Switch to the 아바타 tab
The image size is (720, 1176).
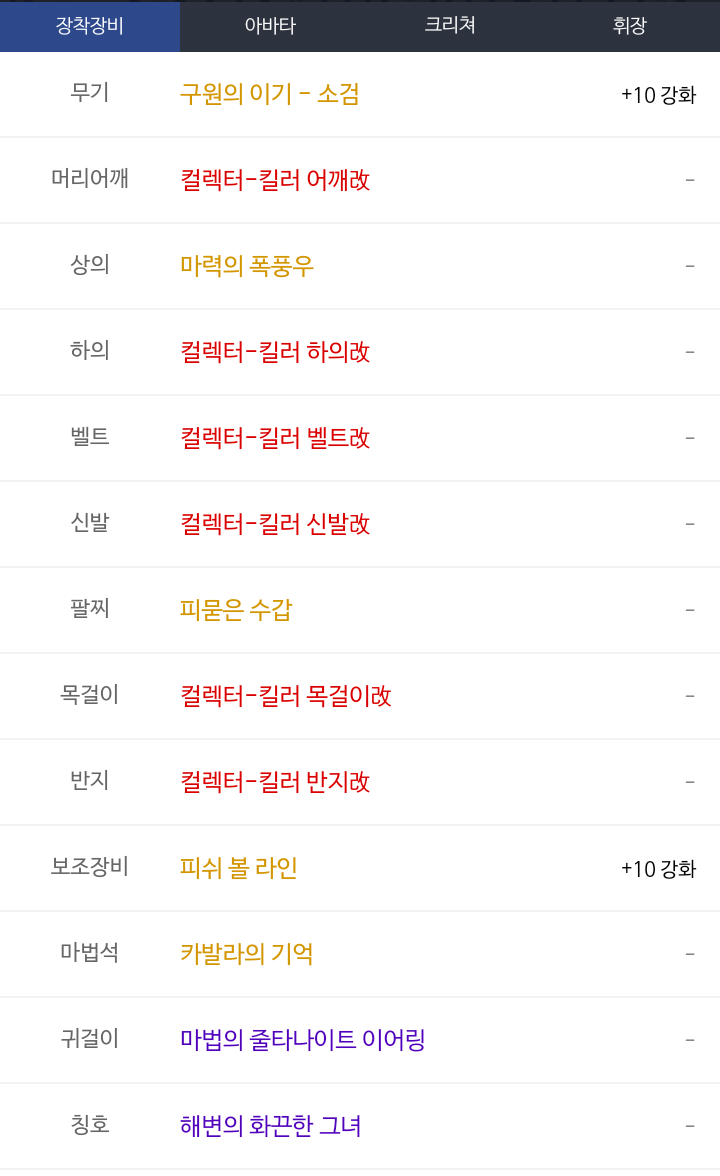270,26
